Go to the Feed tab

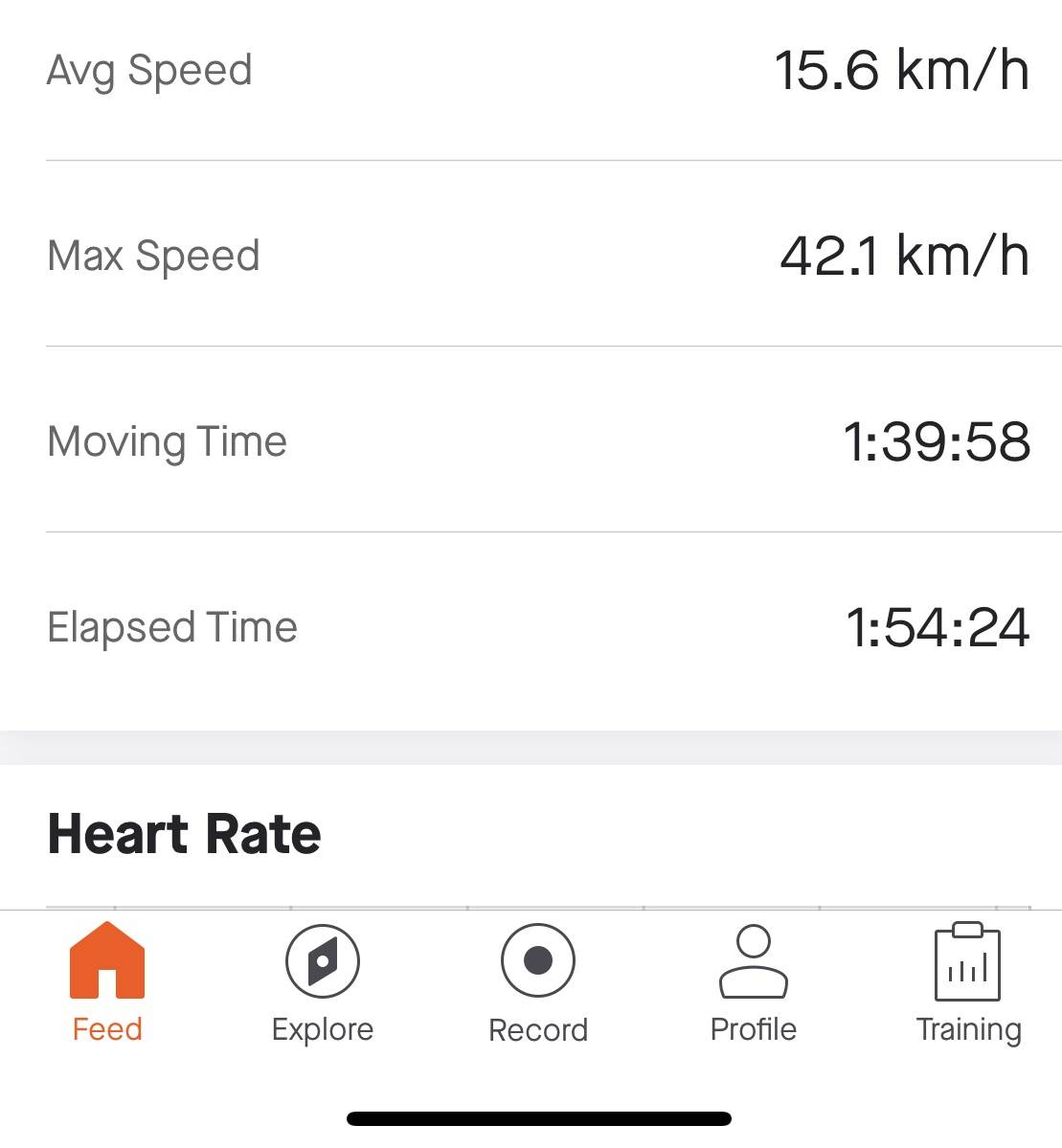(x=107, y=981)
